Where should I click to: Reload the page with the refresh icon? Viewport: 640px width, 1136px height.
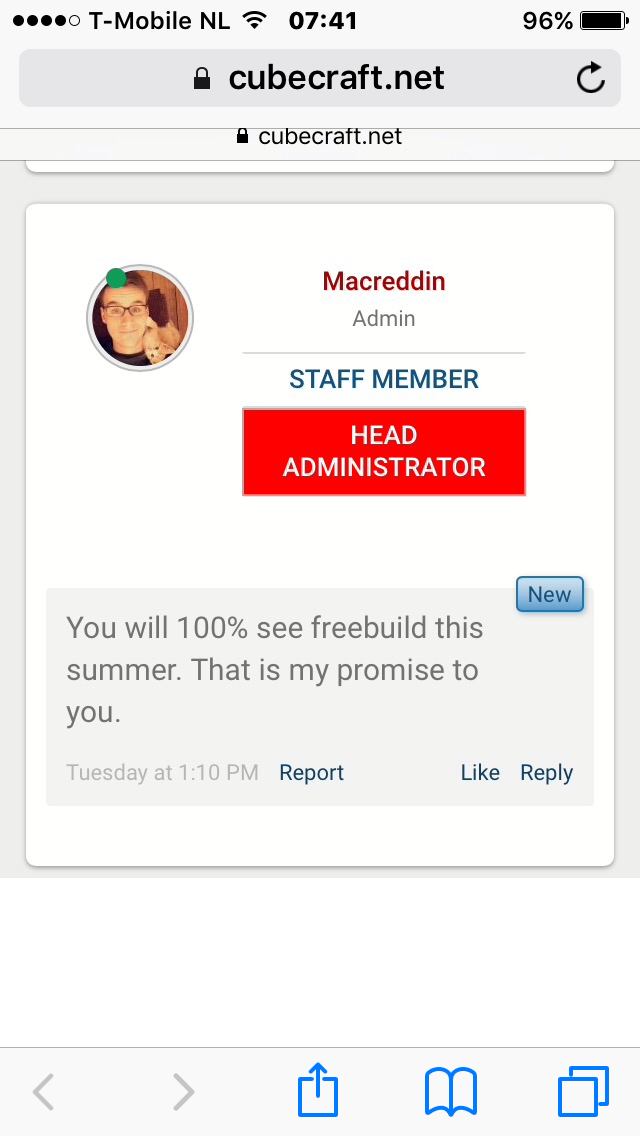[591, 78]
